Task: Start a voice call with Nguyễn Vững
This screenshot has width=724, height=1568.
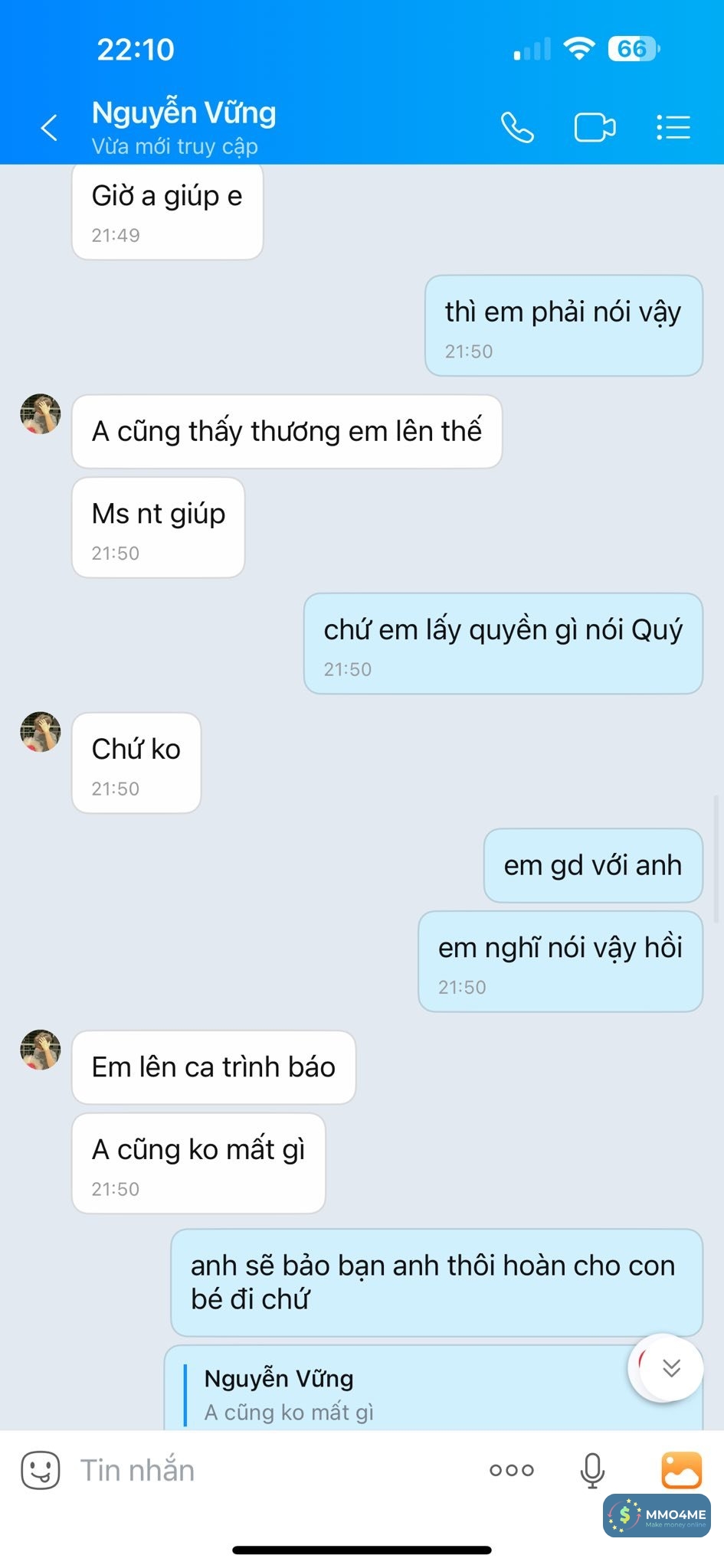Action: pyautogui.click(x=517, y=127)
